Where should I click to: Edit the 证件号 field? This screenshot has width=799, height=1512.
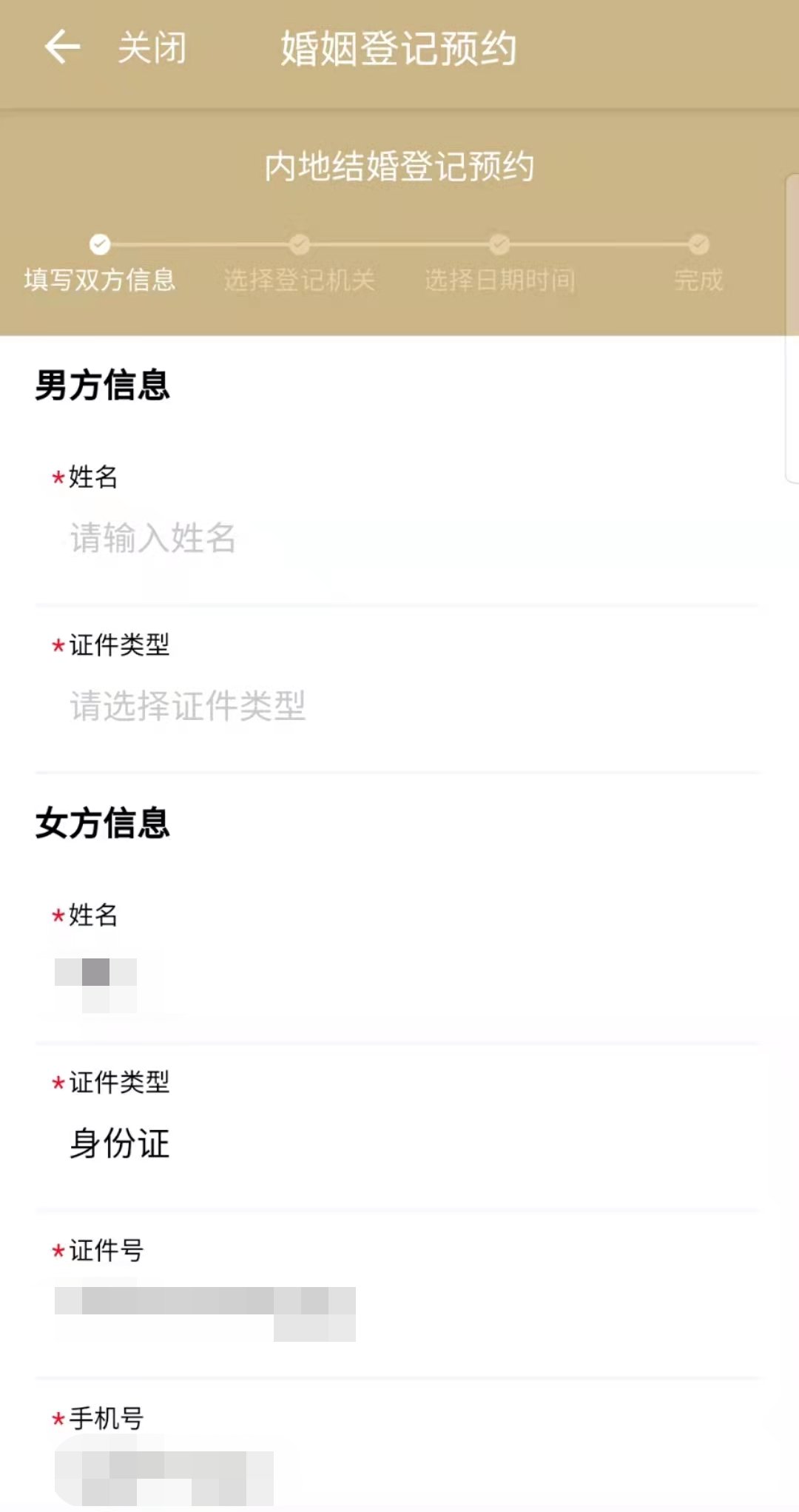click(398, 1312)
